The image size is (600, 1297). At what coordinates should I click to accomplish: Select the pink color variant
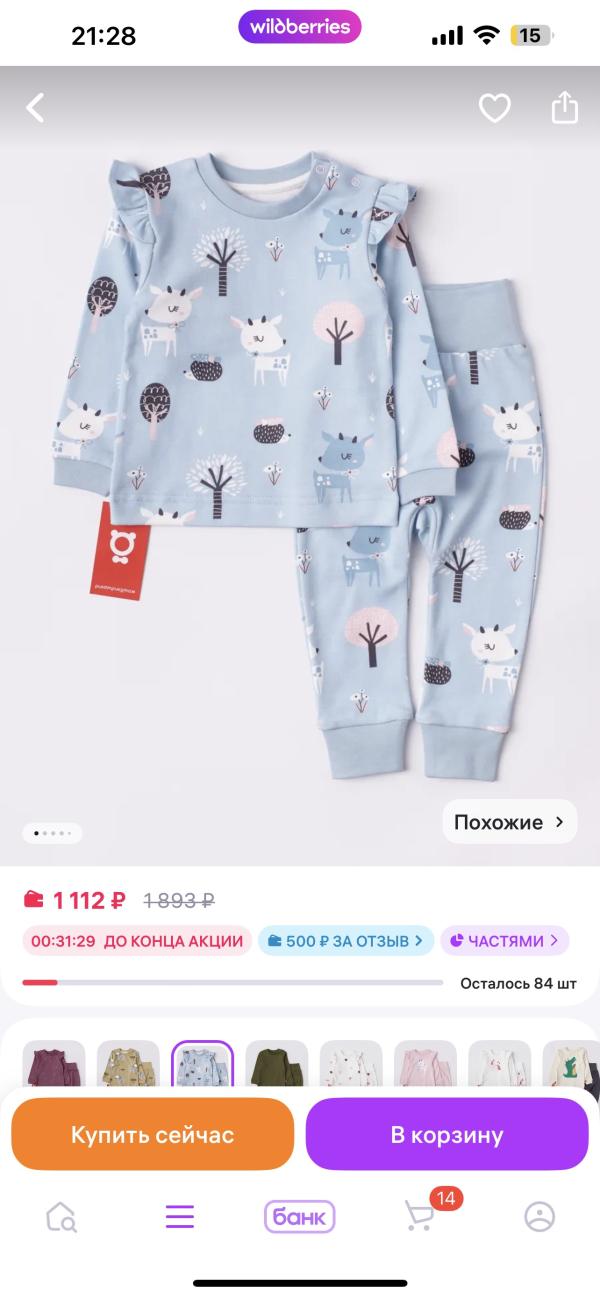[x=425, y=1065]
